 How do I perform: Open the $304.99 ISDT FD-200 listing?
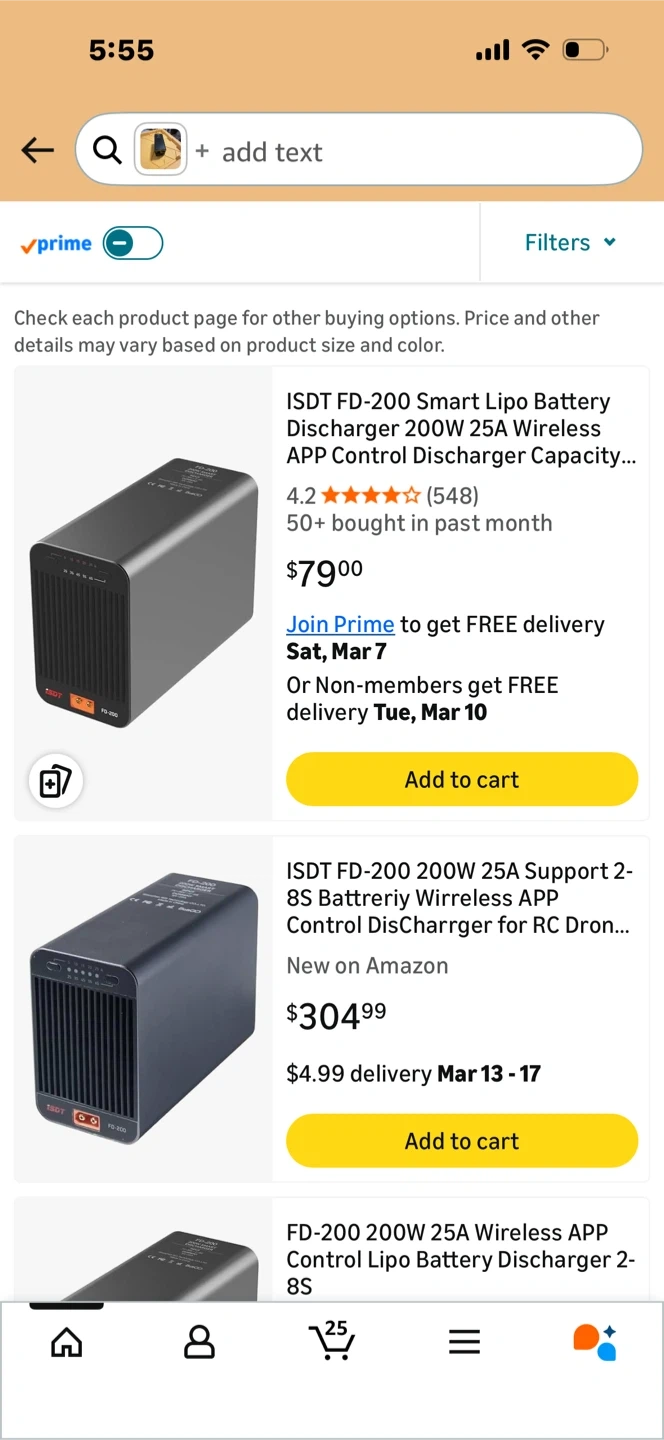[461, 898]
